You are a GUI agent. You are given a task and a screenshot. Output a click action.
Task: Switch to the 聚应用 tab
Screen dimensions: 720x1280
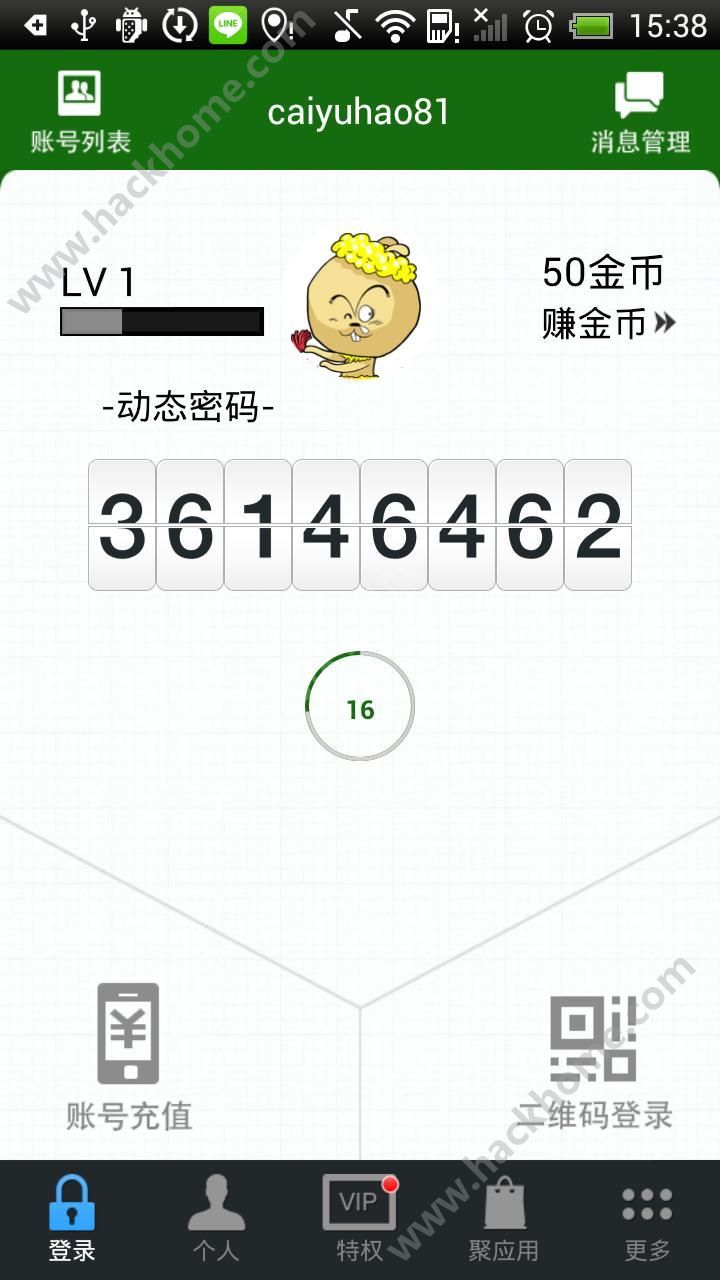coord(504,1218)
